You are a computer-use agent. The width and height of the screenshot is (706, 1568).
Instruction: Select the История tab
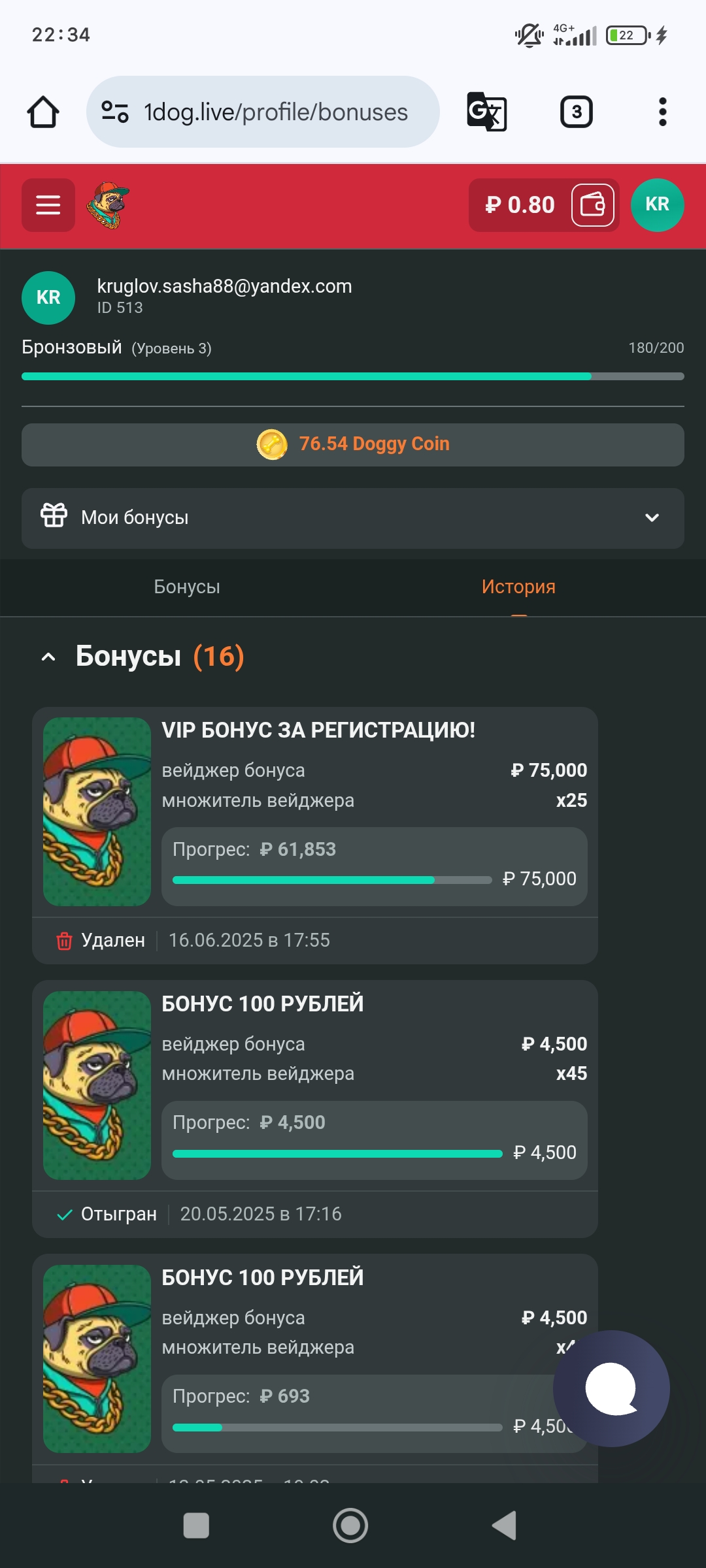(518, 587)
